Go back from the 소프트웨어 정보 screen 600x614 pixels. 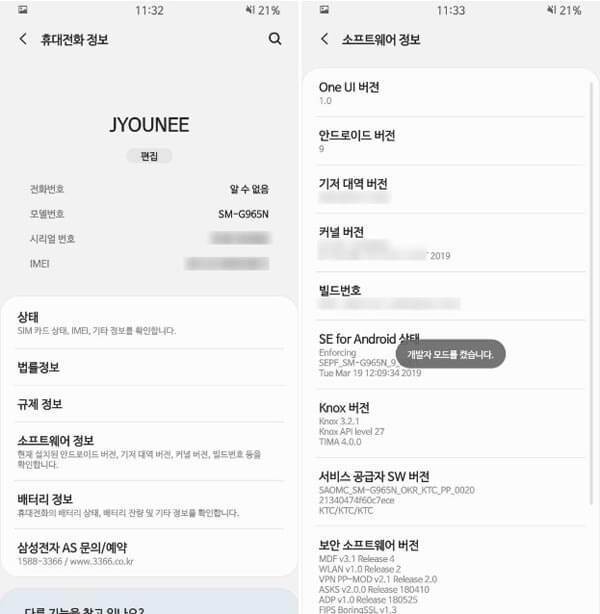324,39
